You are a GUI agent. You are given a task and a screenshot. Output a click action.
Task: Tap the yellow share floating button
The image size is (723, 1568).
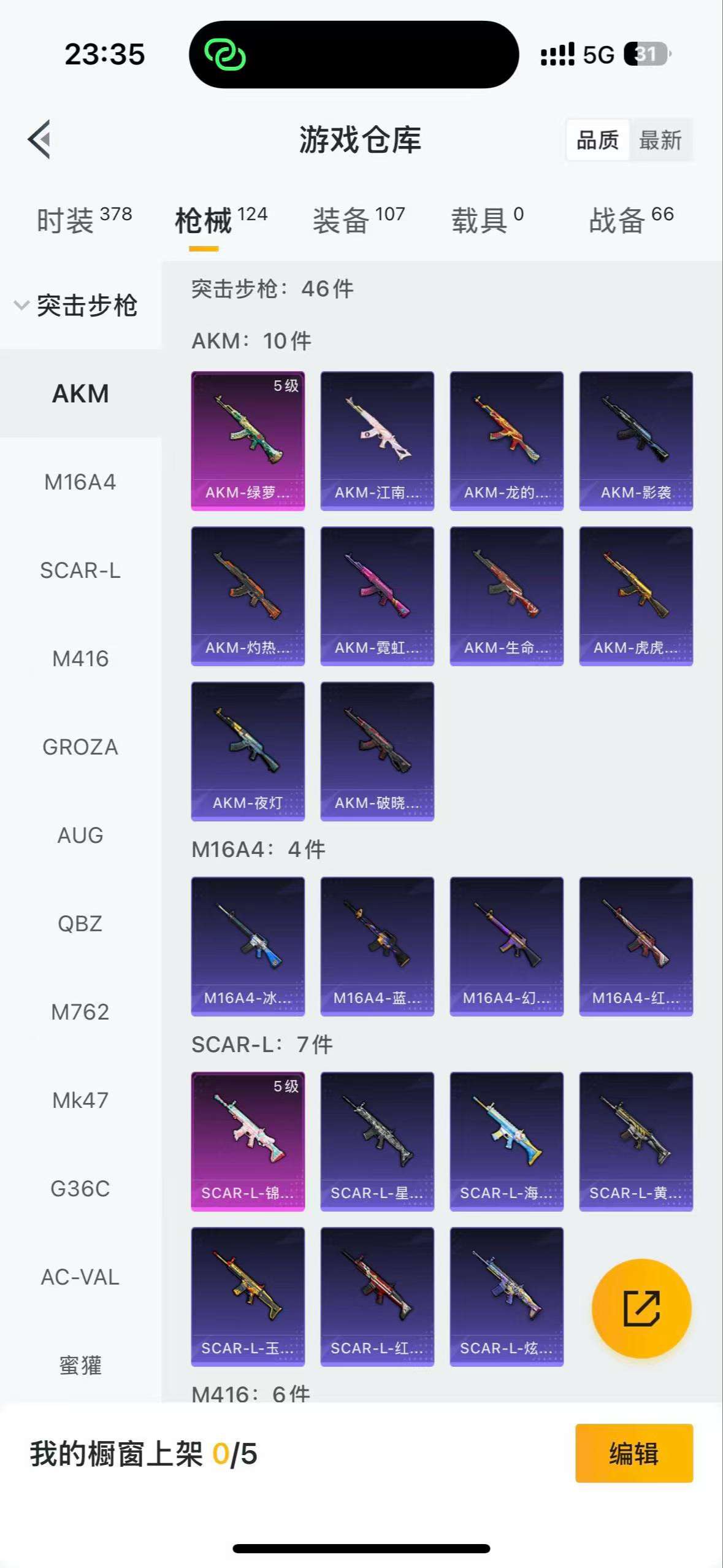pyautogui.click(x=641, y=1308)
